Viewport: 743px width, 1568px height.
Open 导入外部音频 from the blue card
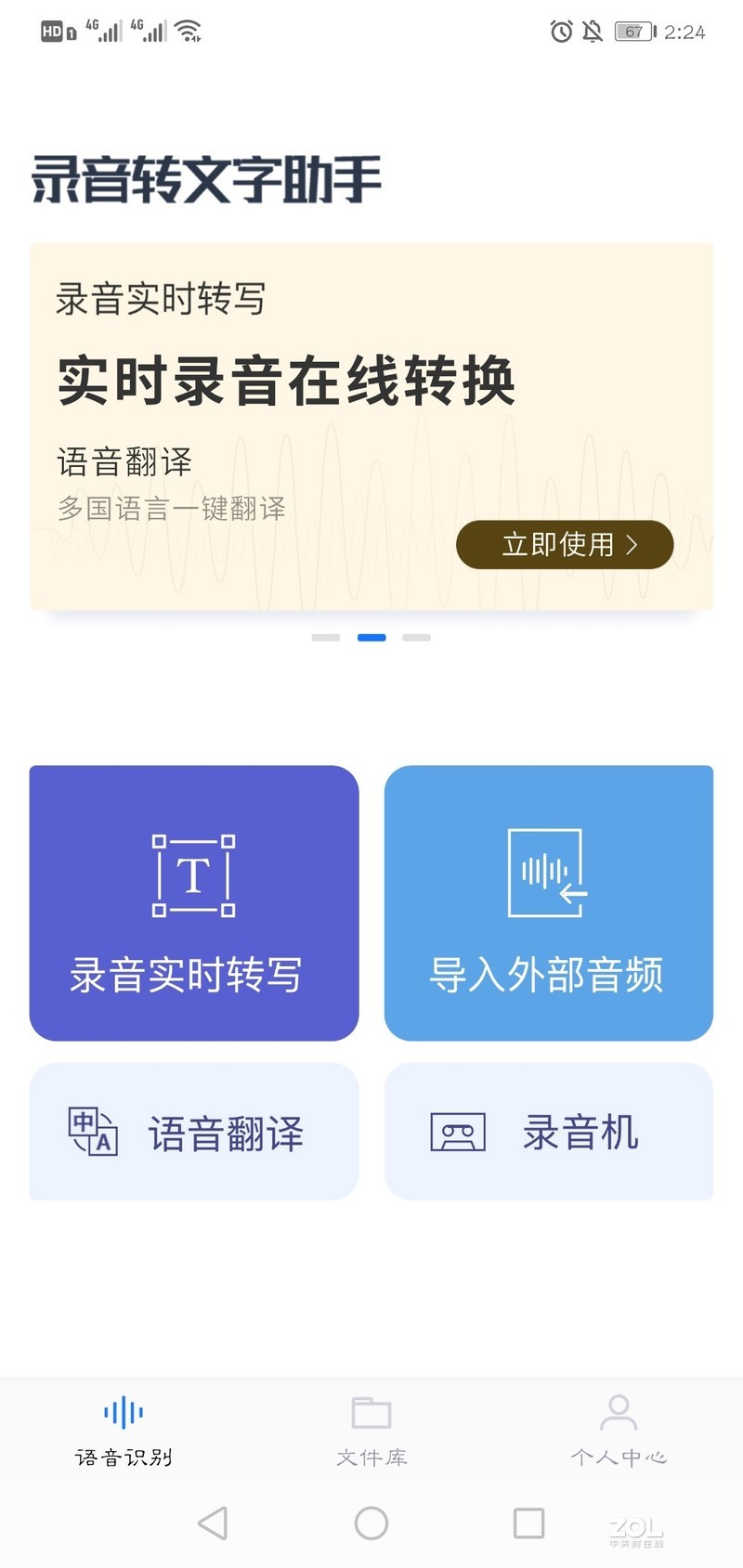pos(548,901)
